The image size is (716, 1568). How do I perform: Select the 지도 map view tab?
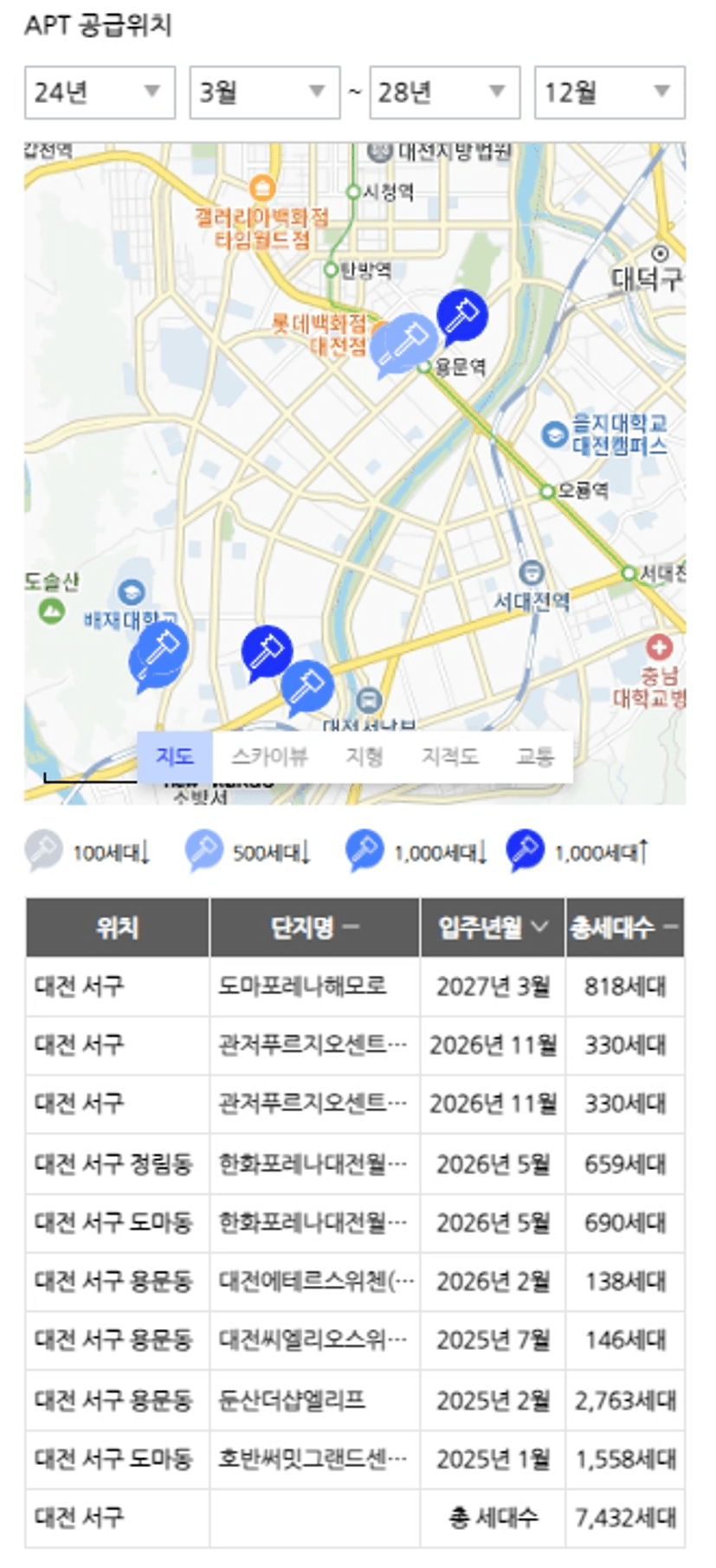(x=175, y=756)
